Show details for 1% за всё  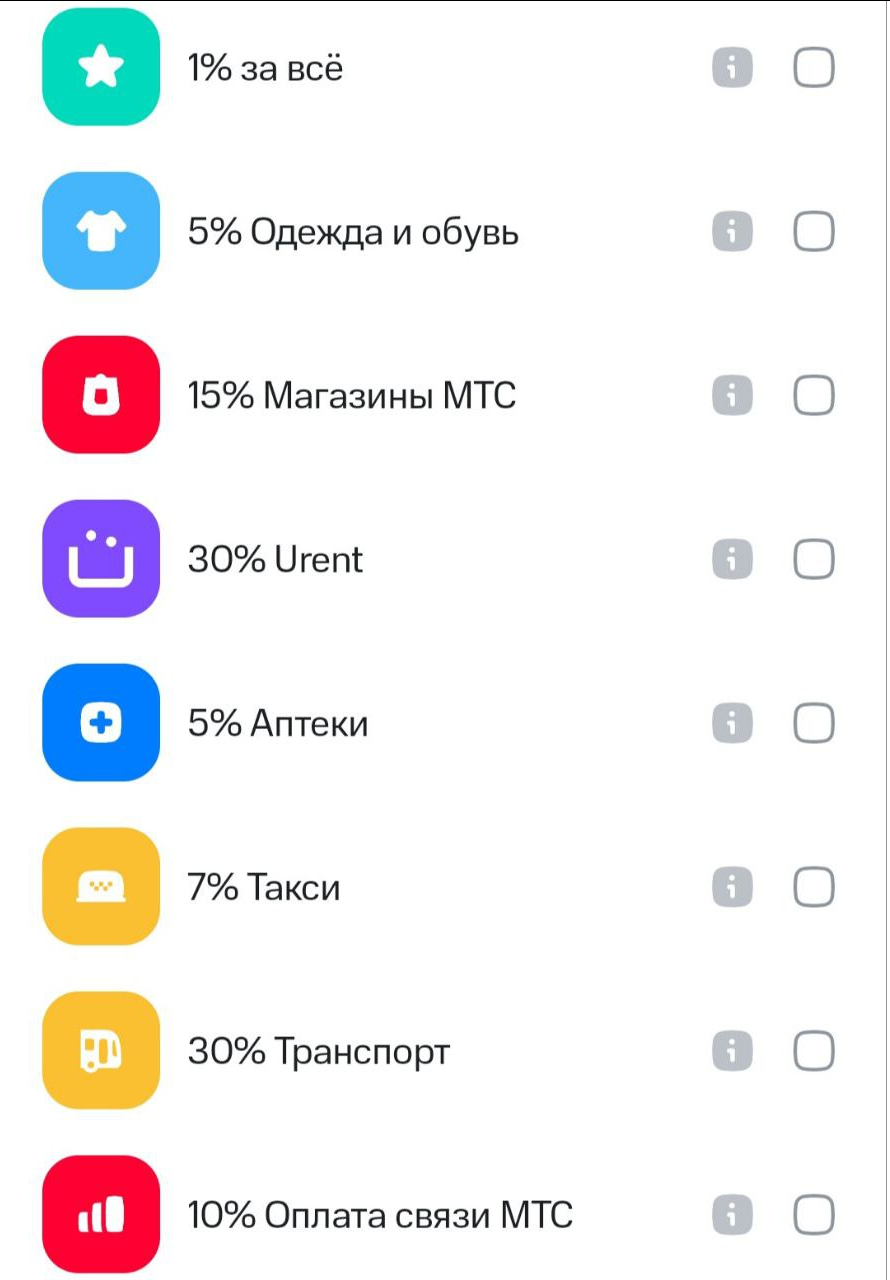(x=731, y=67)
